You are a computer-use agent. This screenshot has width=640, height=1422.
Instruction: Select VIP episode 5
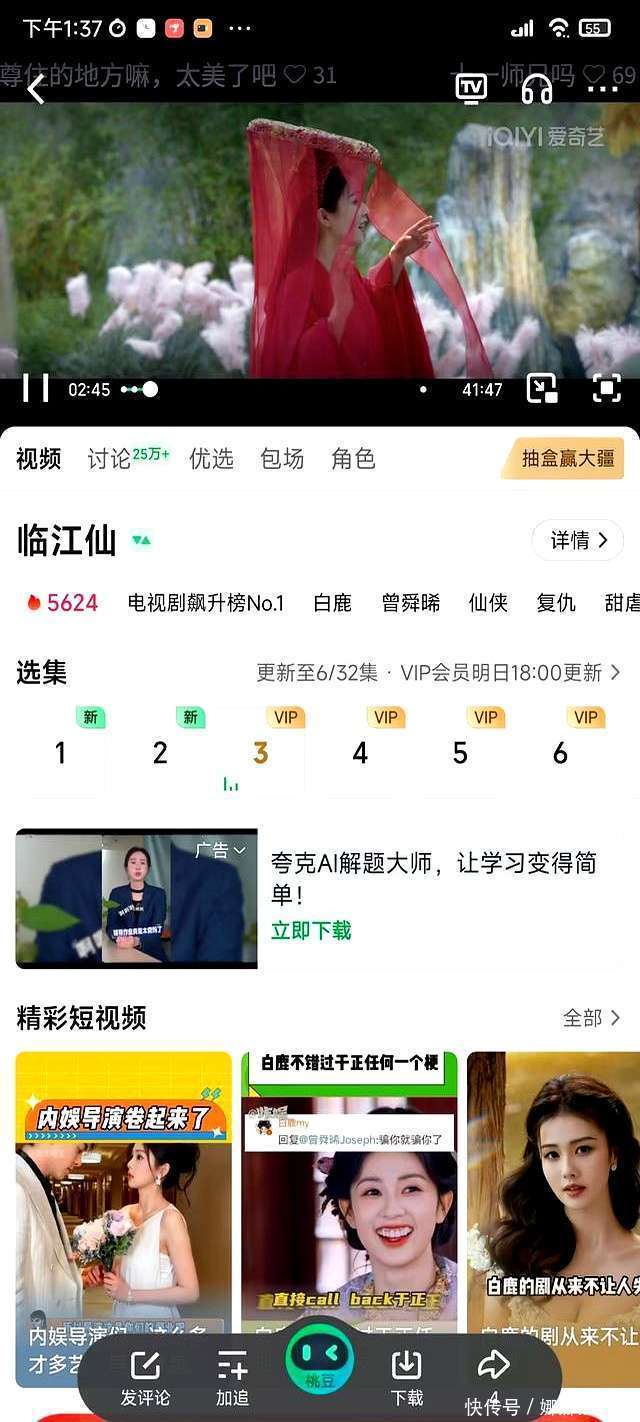pyautogui.click(x=460, y=753)
